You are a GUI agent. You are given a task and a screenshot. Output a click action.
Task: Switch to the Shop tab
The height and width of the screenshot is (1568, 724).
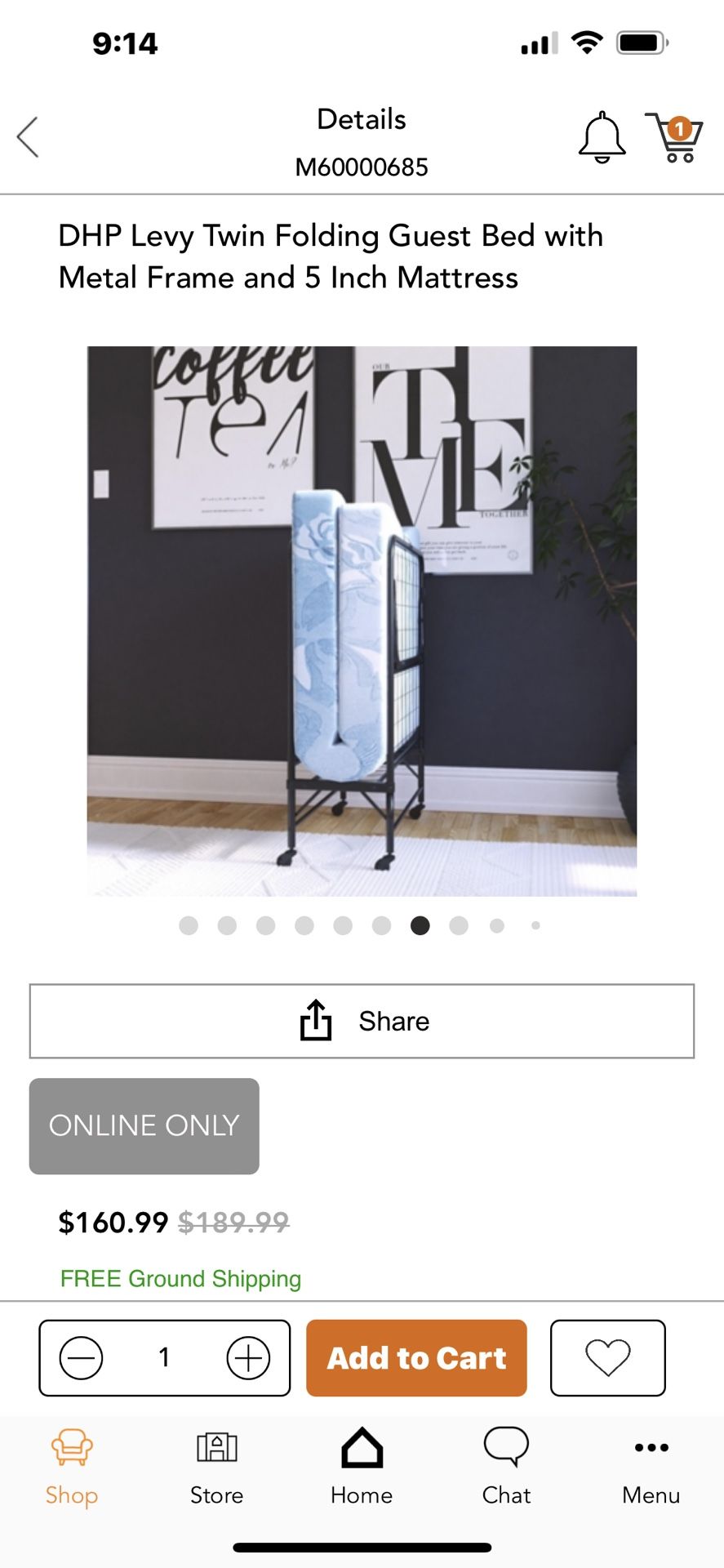(x=72, y=1467)
